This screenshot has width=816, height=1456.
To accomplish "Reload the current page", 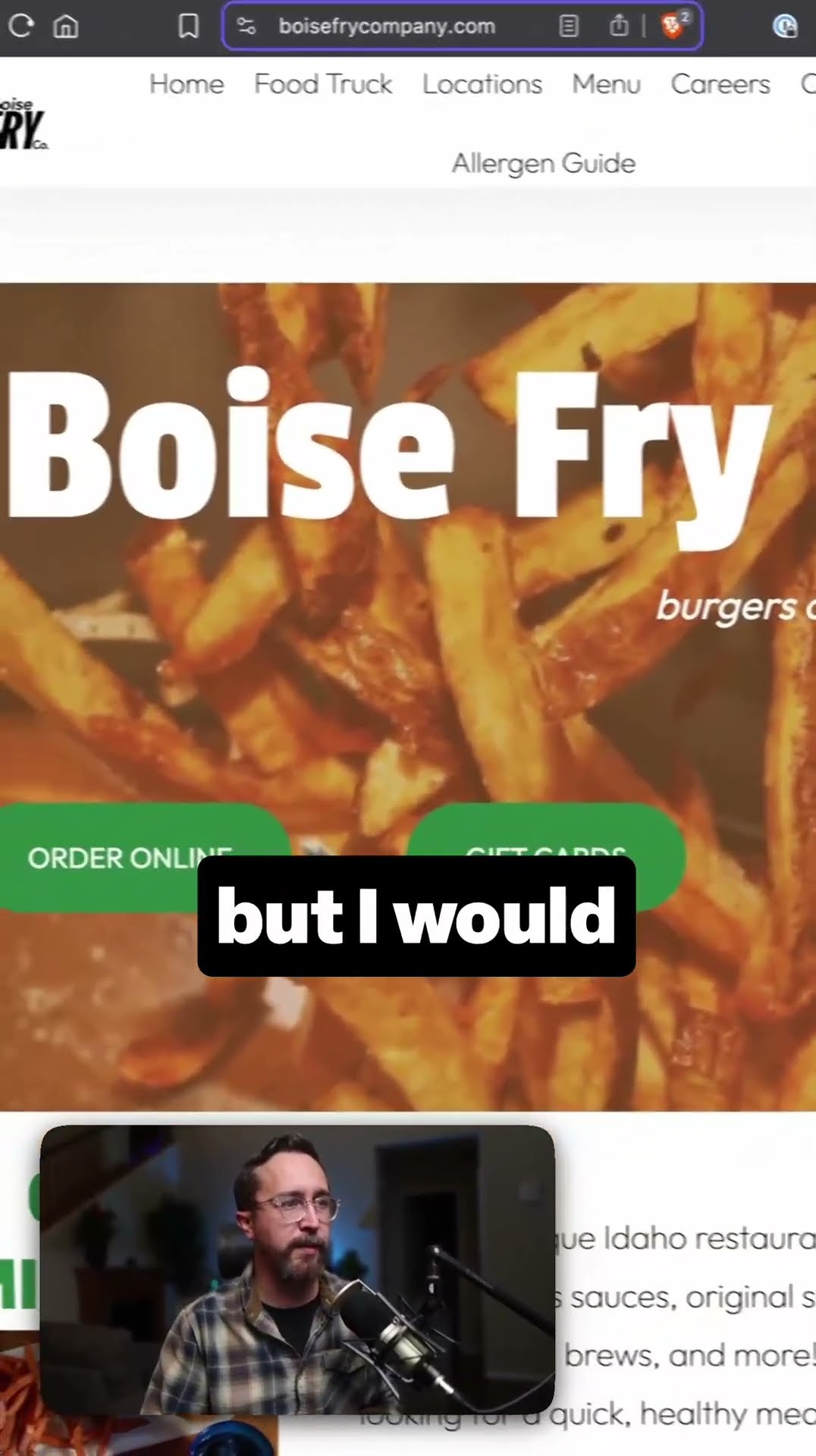I will coord(20,27).
